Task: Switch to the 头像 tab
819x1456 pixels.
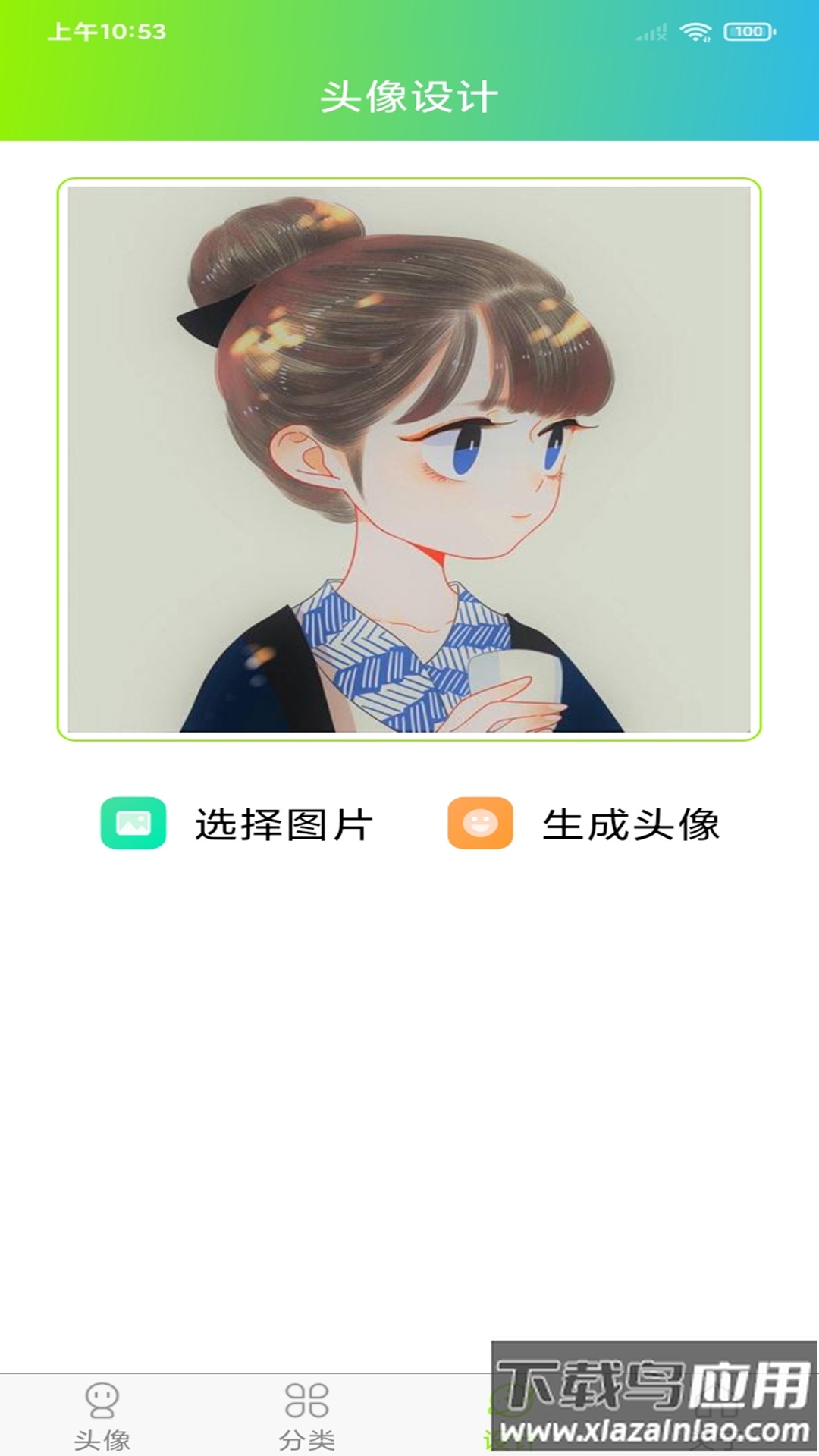Action: tap(103, 1418)
